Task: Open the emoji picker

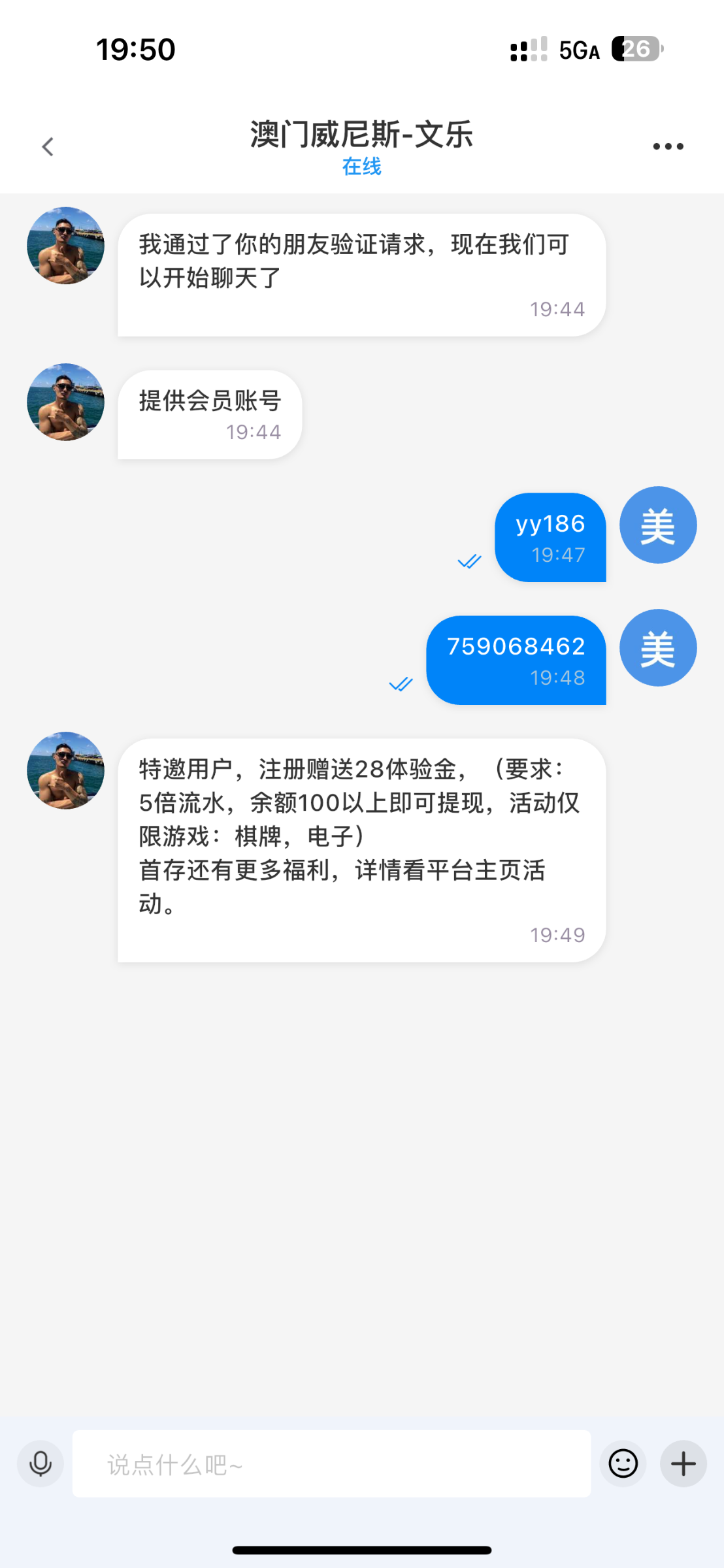Action: pos(623,1463)
